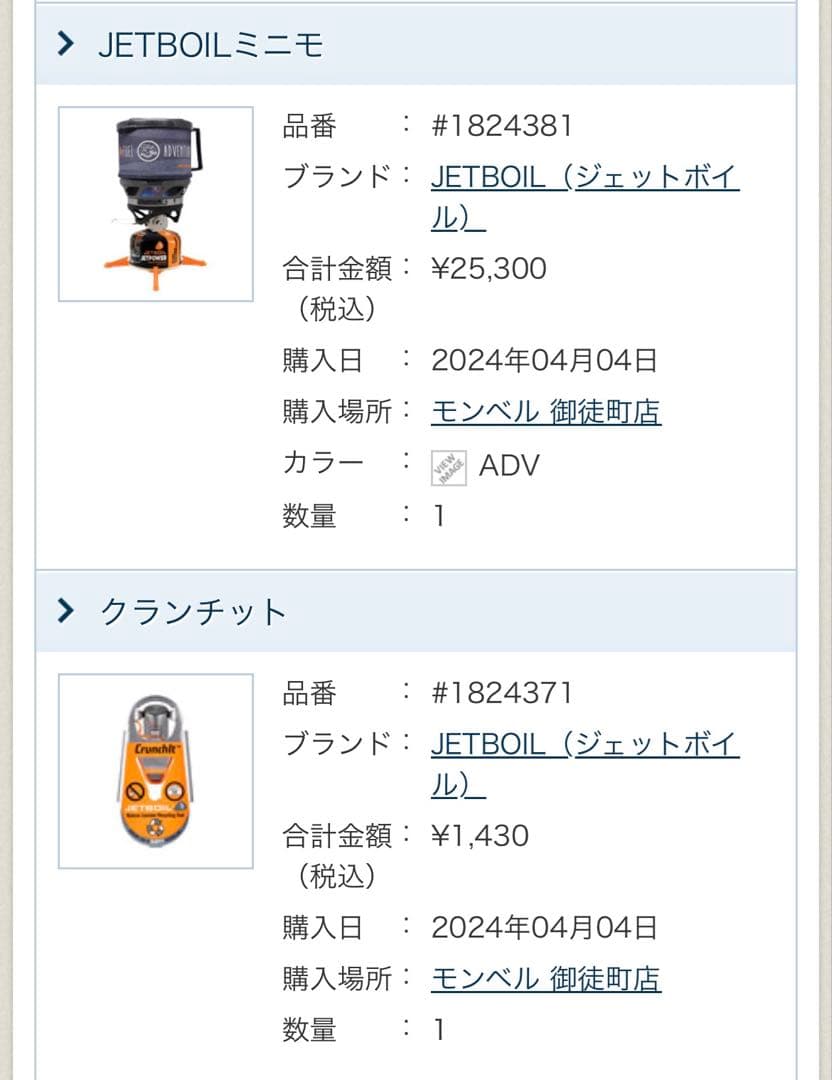This screenshot has width=832, height=1080.
Task: Click the quantity value for JETBOILミニモ
Action: pyautogui.click(x=437, y=516)
